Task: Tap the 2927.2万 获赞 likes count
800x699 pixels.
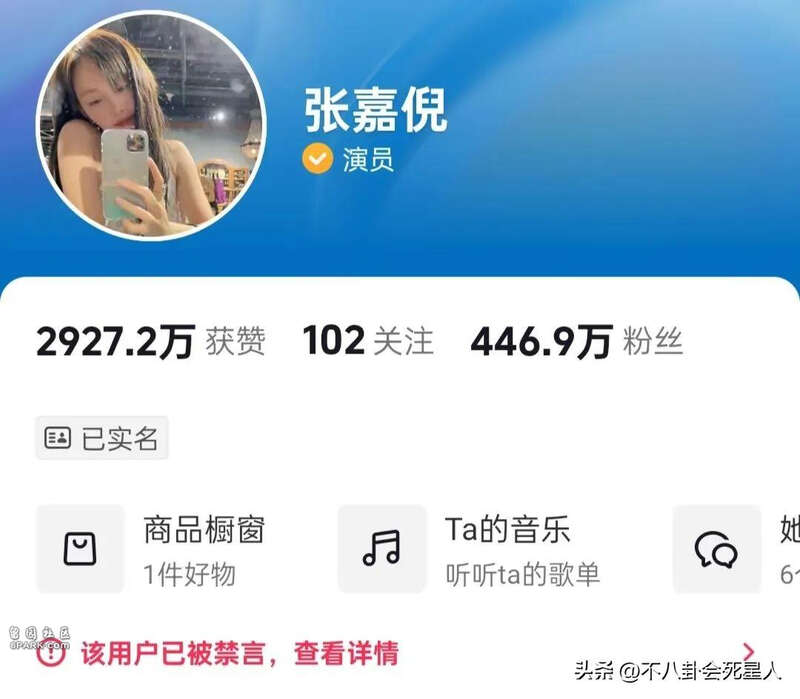Action: [150, 342]
